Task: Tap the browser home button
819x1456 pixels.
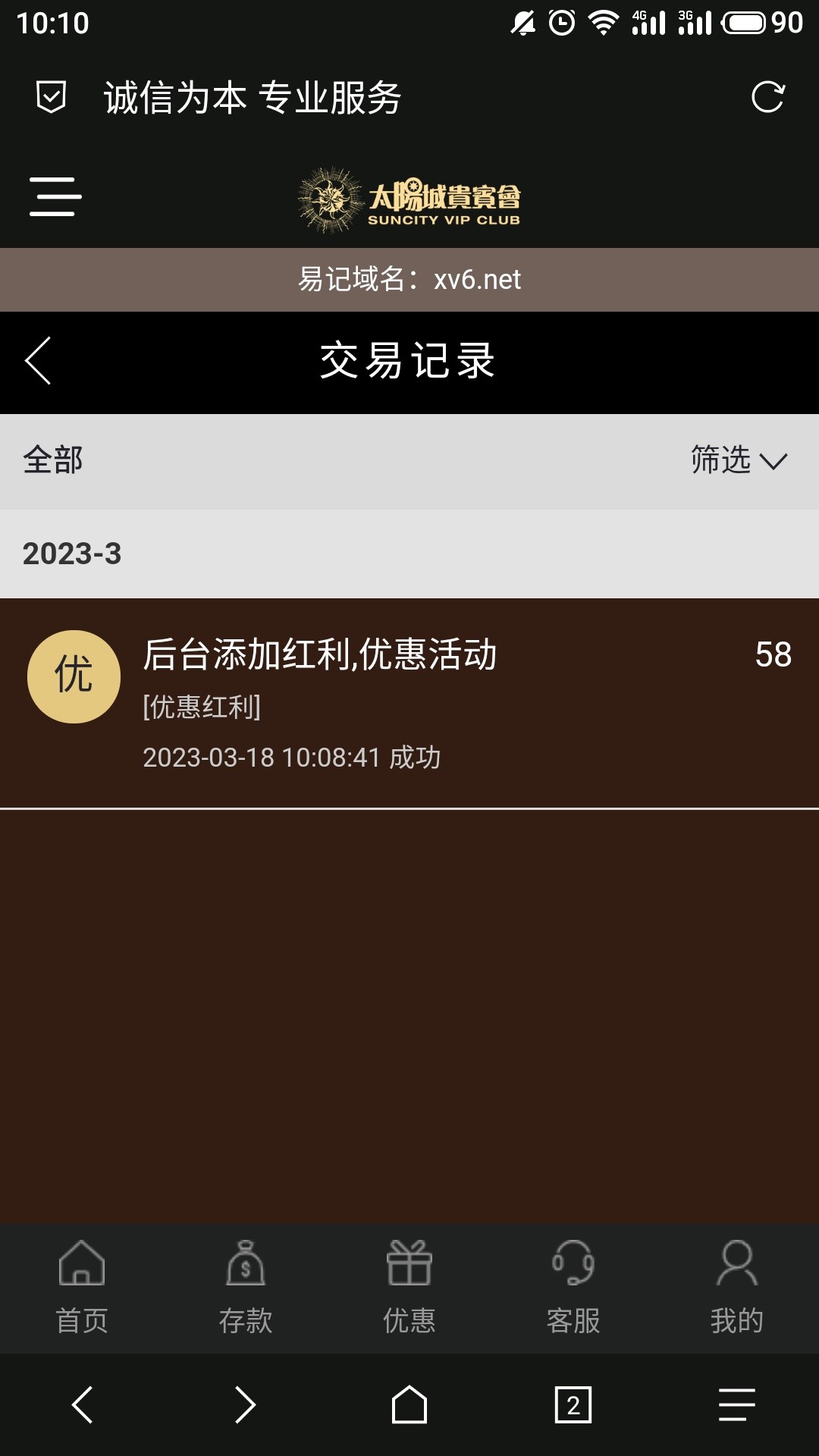Action: point(409,1405)
